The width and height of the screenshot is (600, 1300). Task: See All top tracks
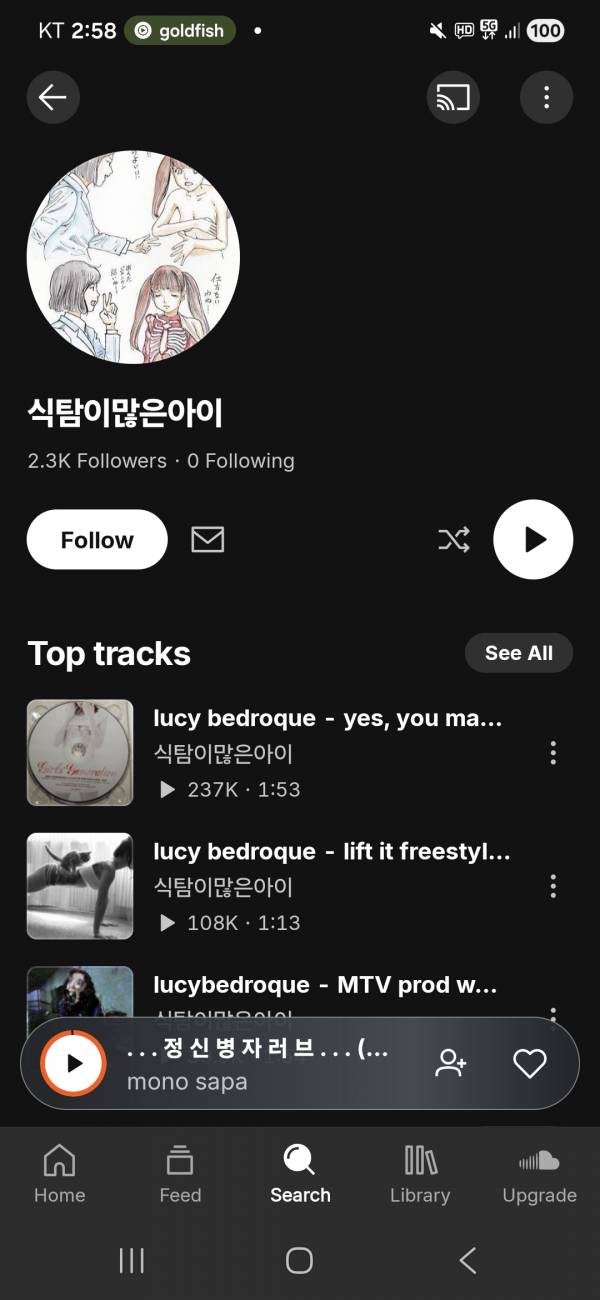coord(518,653)
